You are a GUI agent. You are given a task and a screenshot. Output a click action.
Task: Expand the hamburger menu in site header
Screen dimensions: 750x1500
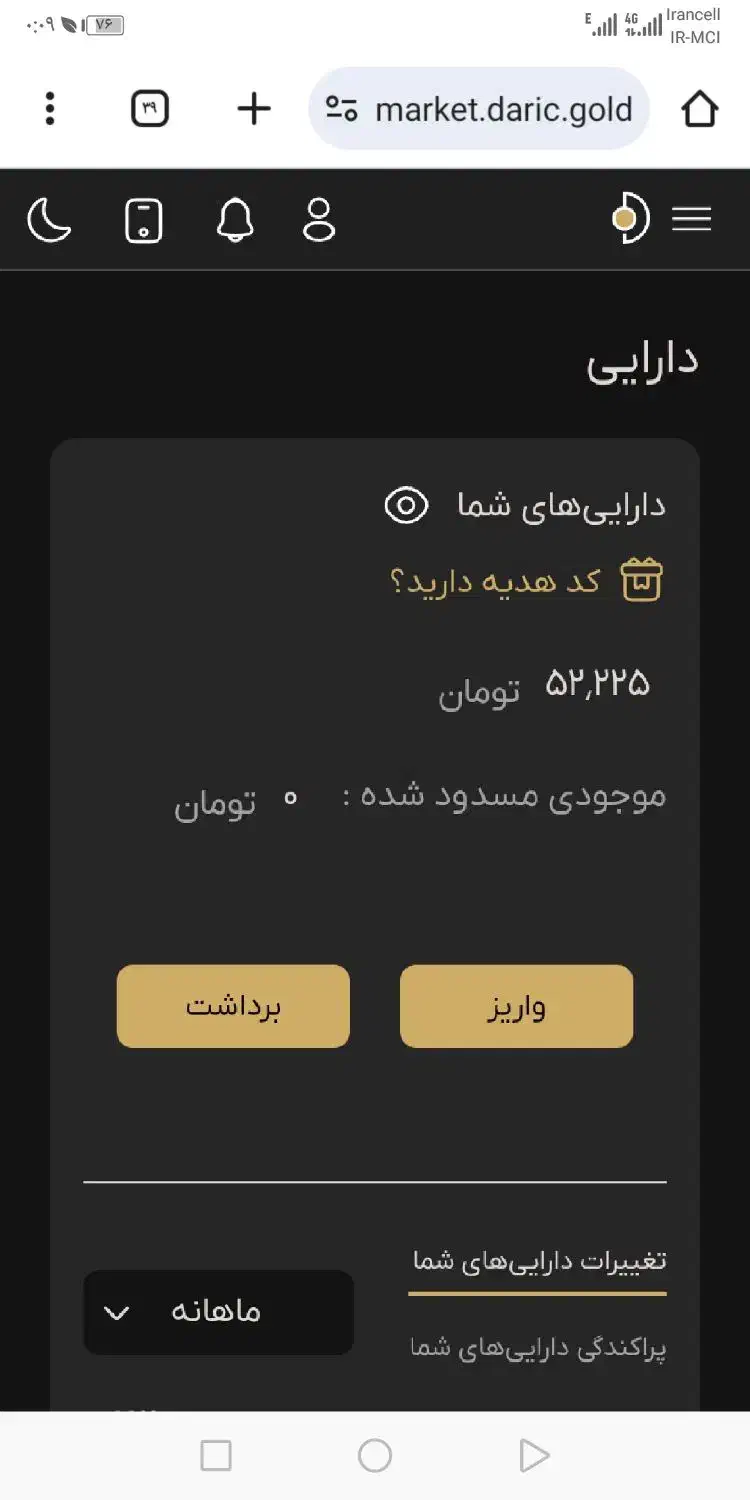(x=692, y=219)
